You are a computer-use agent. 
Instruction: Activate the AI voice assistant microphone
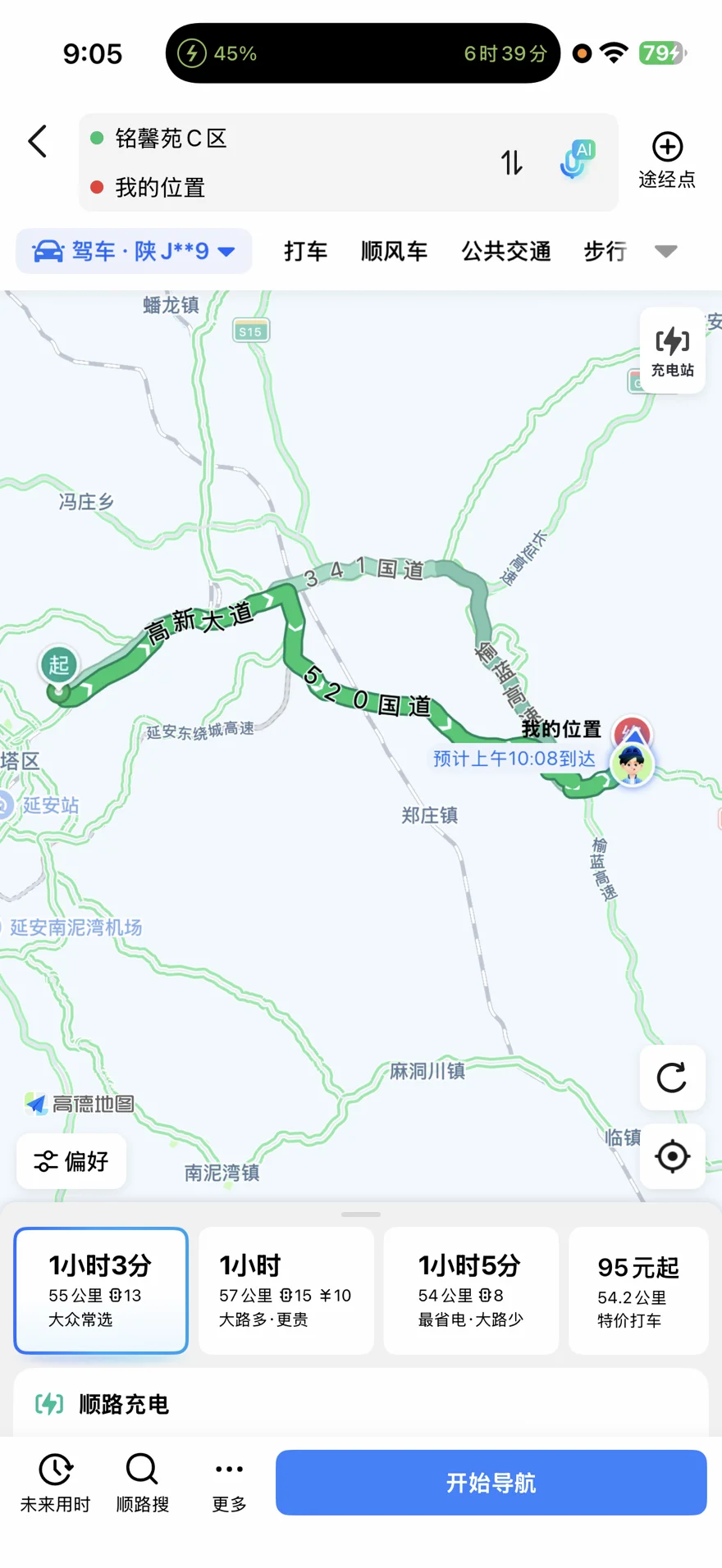(577, 160)
